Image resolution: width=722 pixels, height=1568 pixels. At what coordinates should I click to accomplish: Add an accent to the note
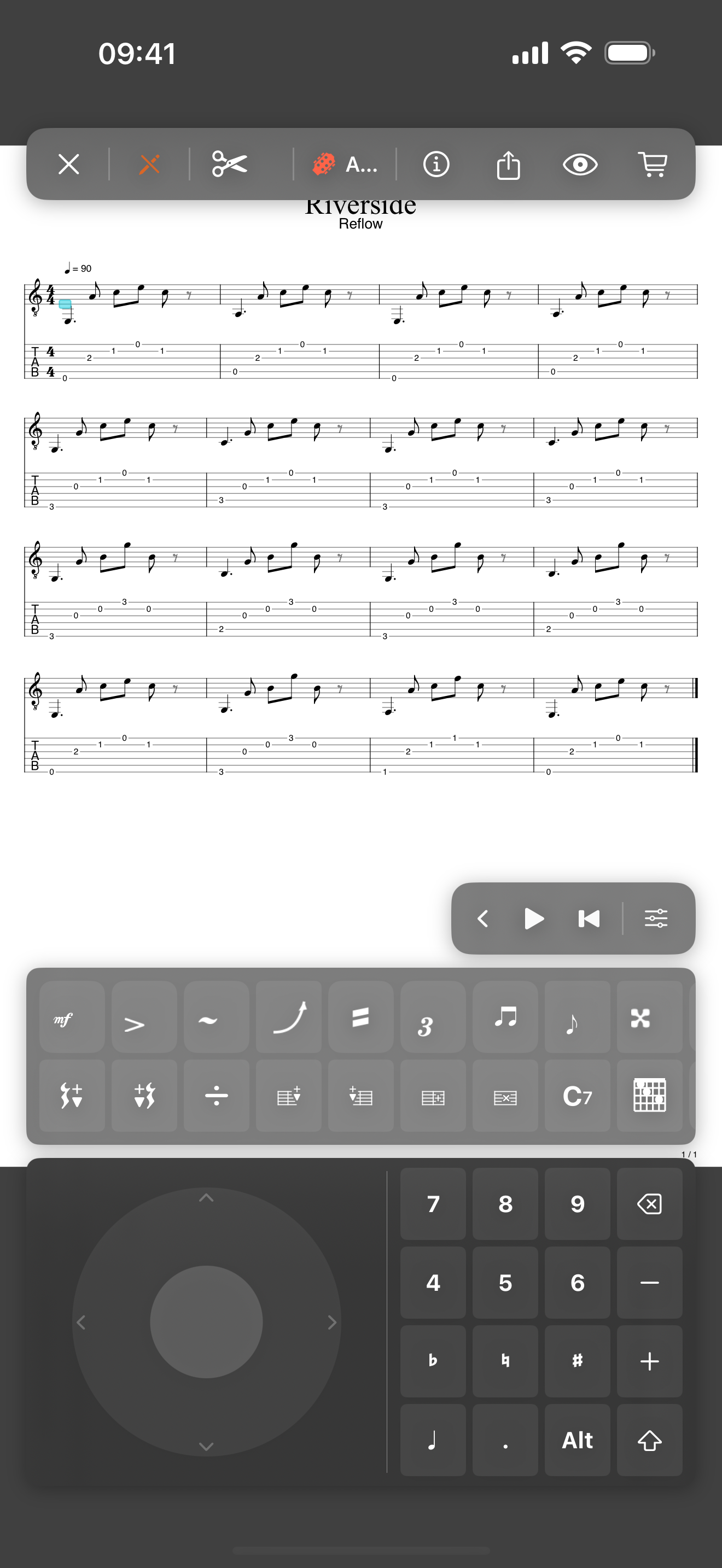(x=144, y=1017)
